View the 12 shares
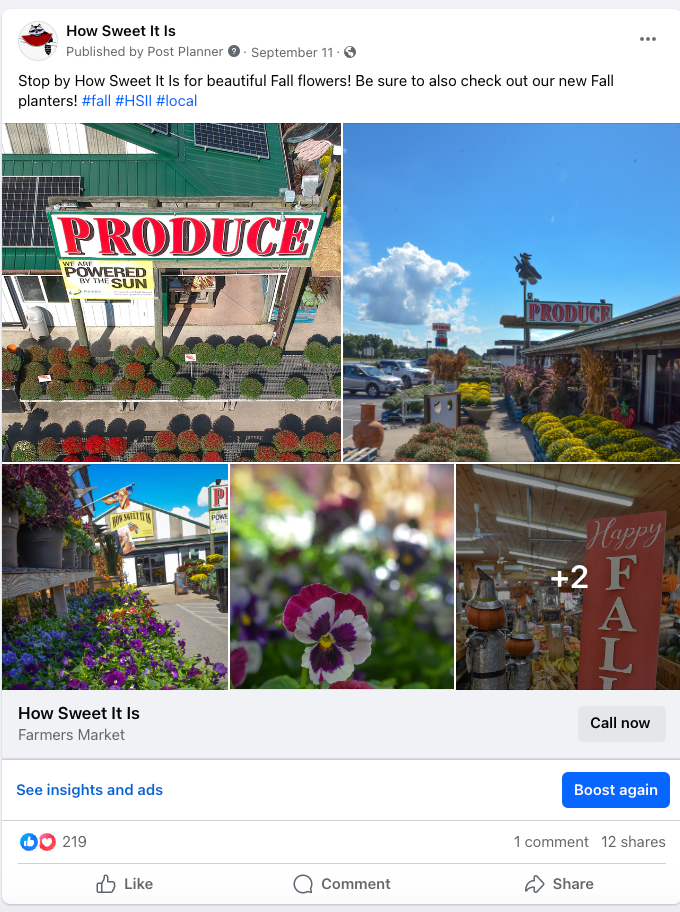680x912 pixels. [633, 842]
